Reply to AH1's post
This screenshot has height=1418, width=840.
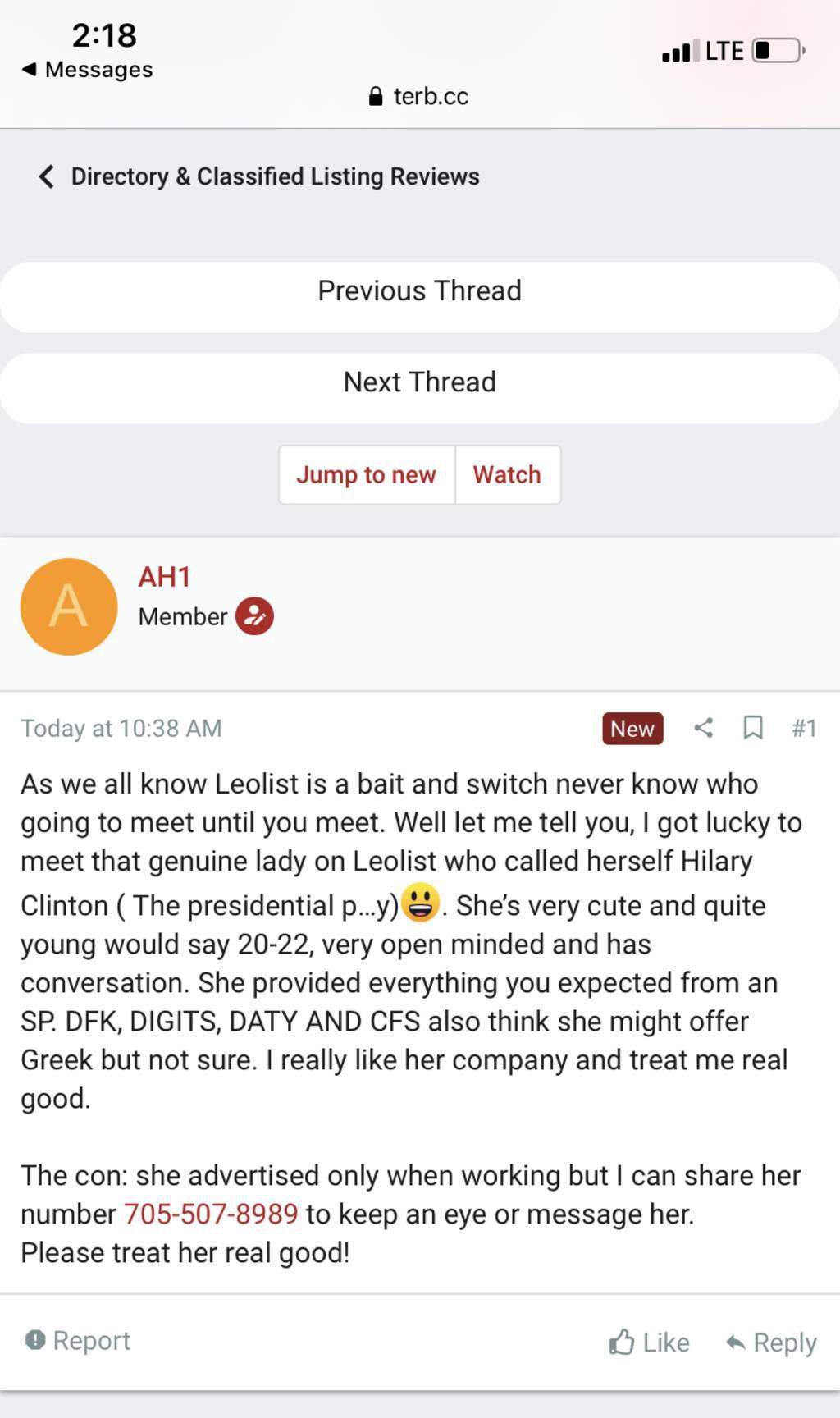tap(771, 1343)
